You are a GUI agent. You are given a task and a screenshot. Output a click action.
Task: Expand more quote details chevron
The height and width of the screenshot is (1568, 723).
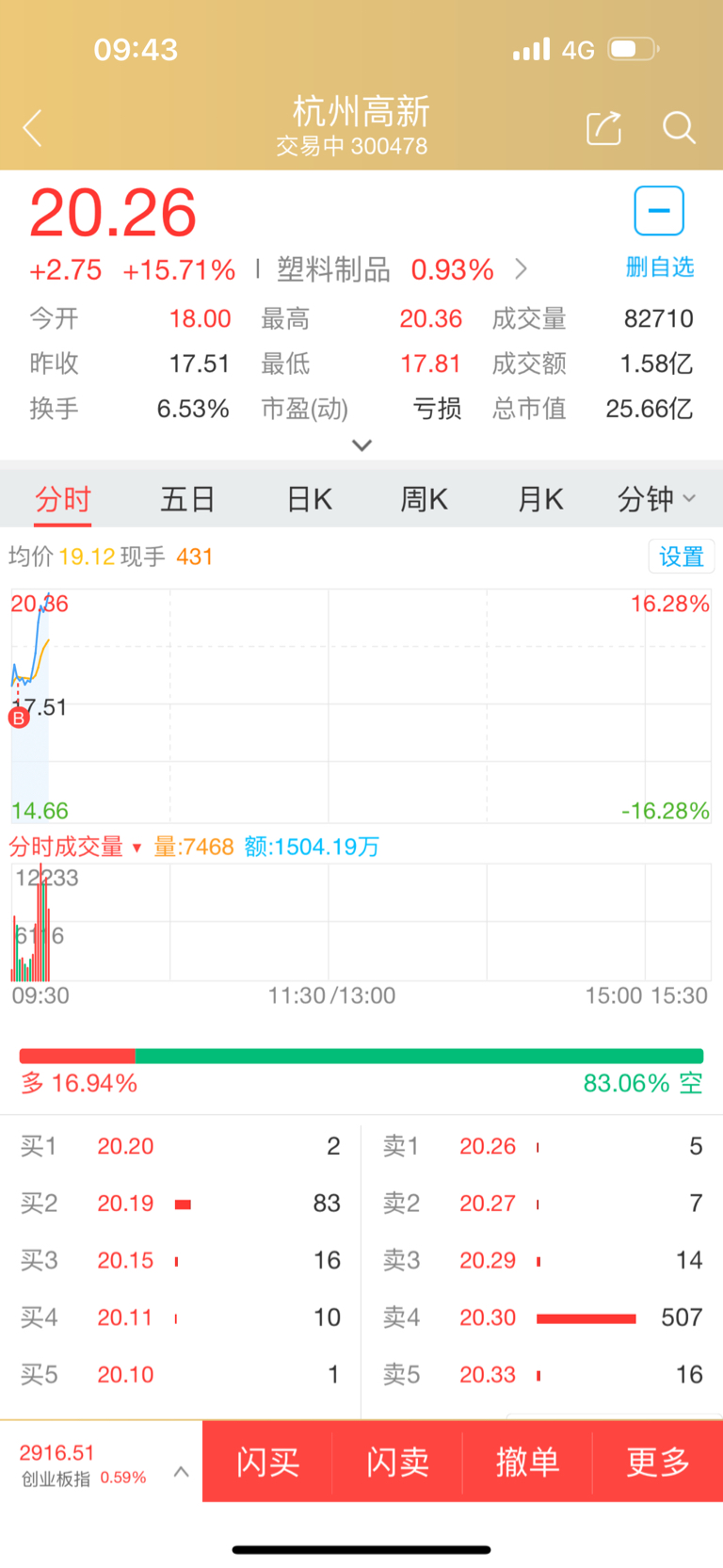(361, 445)
